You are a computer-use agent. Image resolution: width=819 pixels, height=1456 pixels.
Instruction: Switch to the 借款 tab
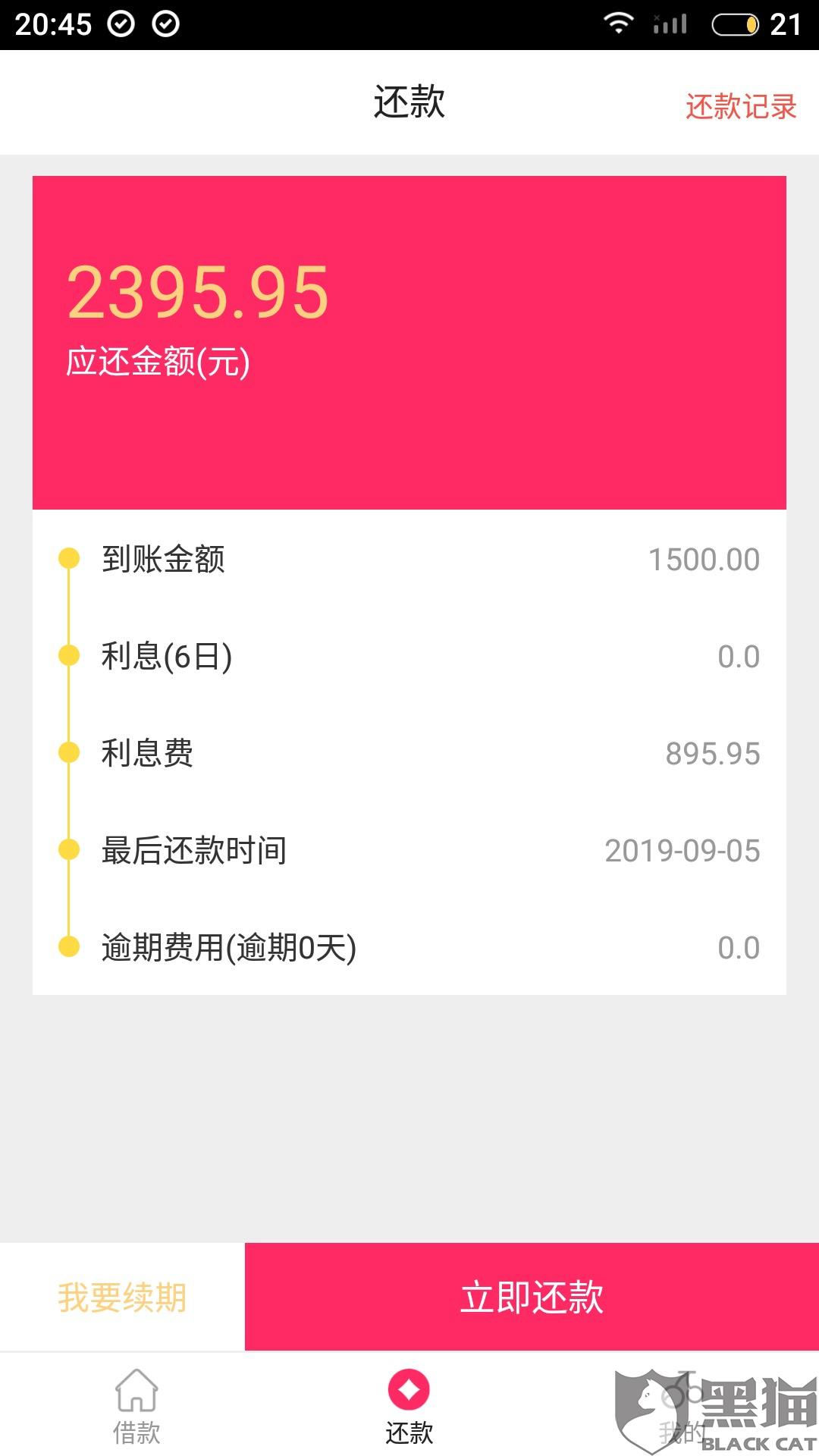(136, 1407)
